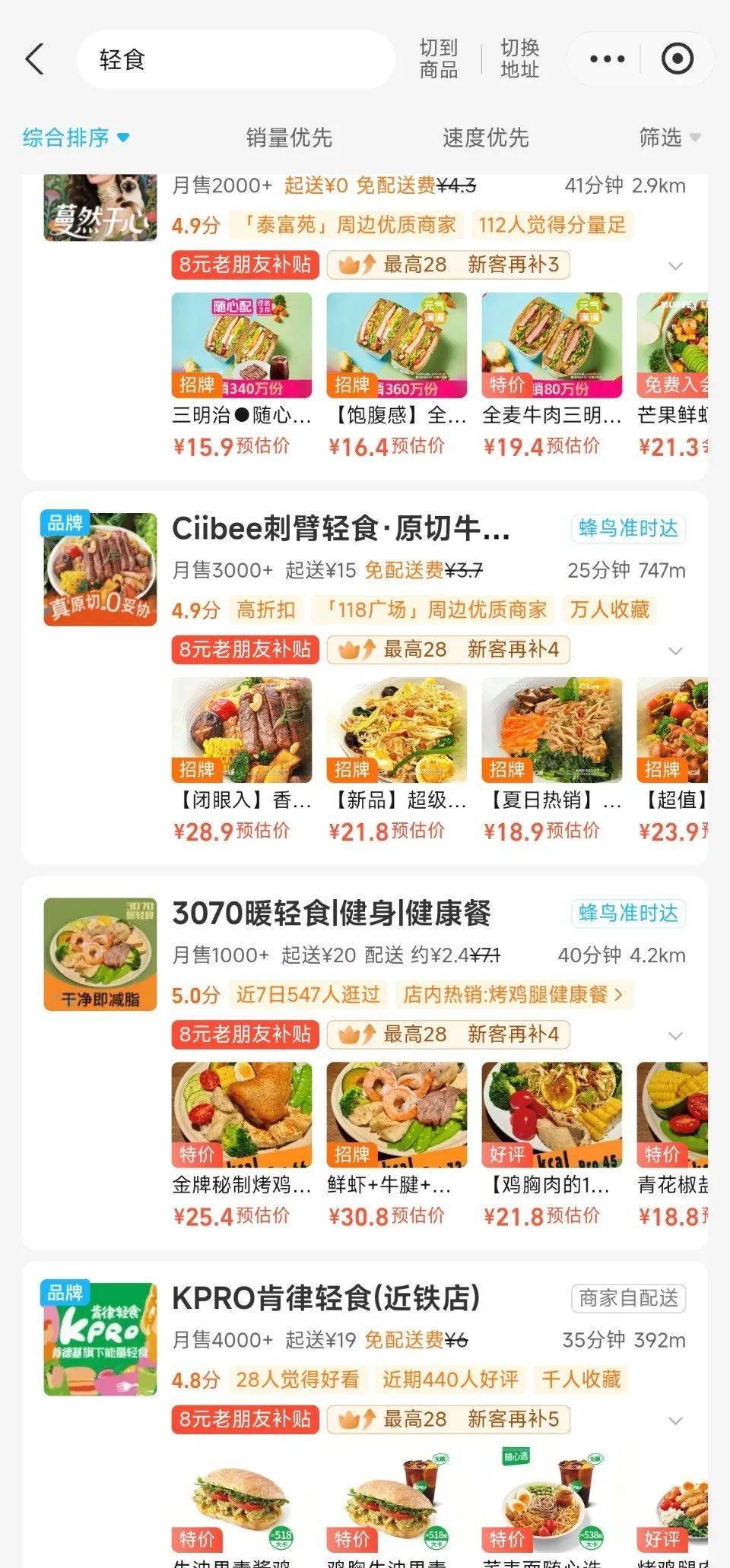730x1568 pixels.
Task: Switch to 切到商品 view
Action: [x=439, y=59]
